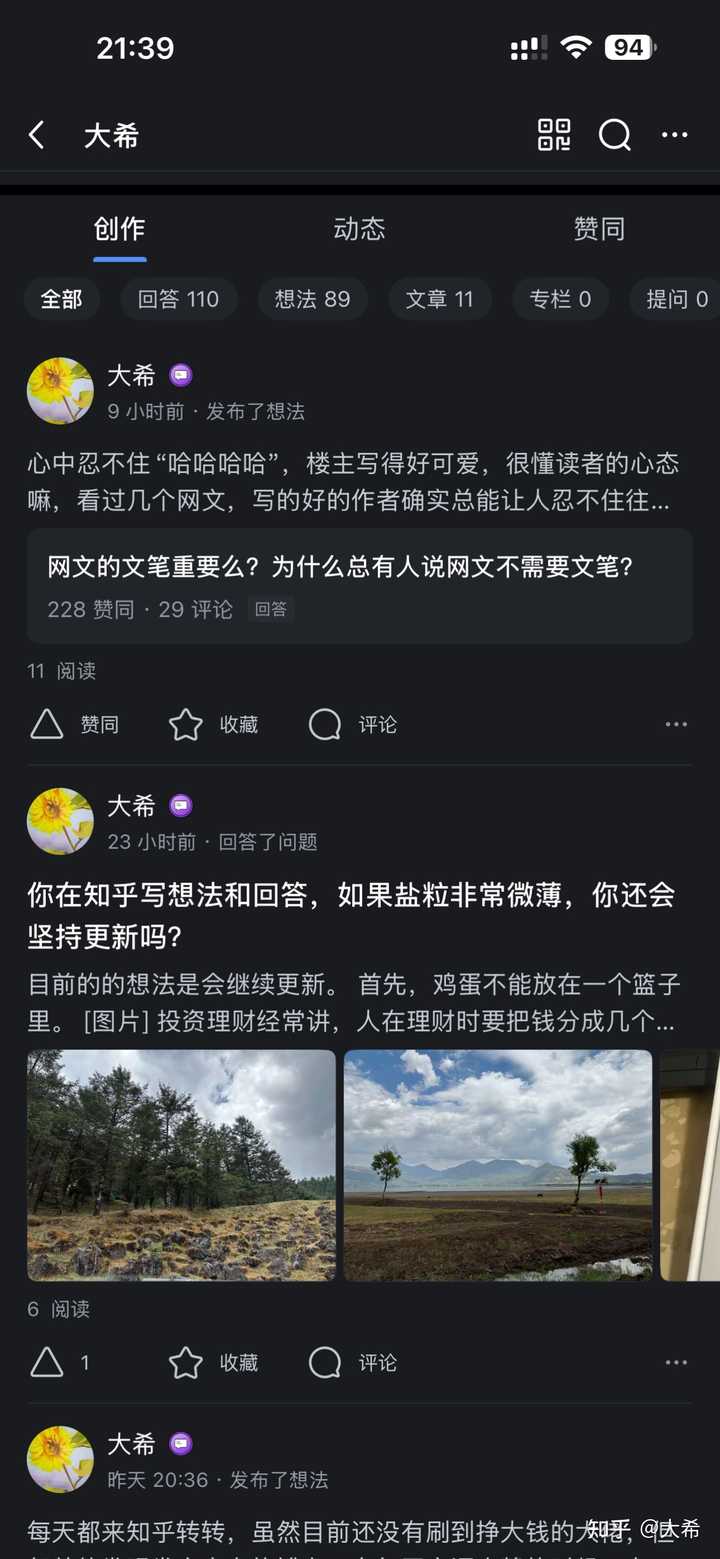View the pine forest photo
Screen dimensions: 720x1559
tap(181, 1165)
